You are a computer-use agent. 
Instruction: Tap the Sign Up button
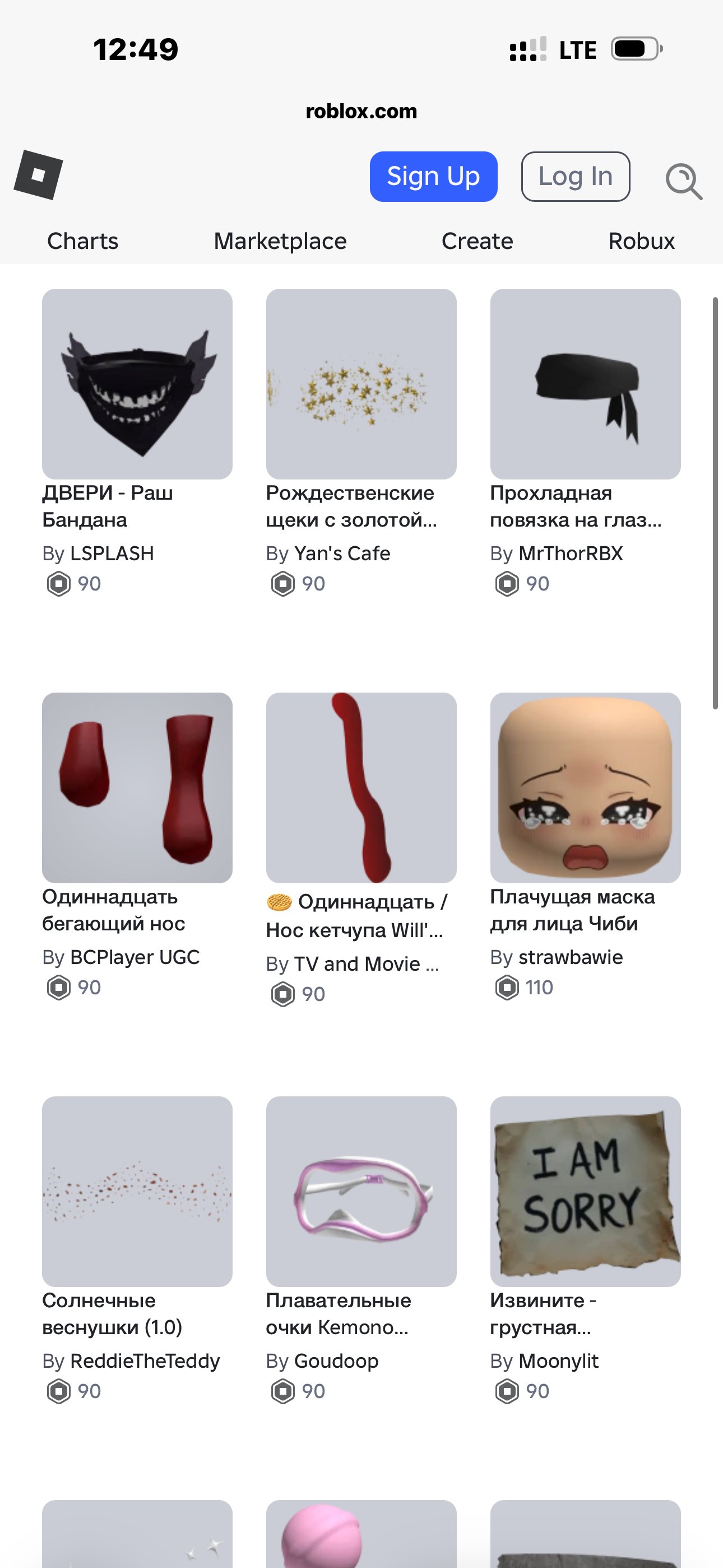[x=433, y=177]
